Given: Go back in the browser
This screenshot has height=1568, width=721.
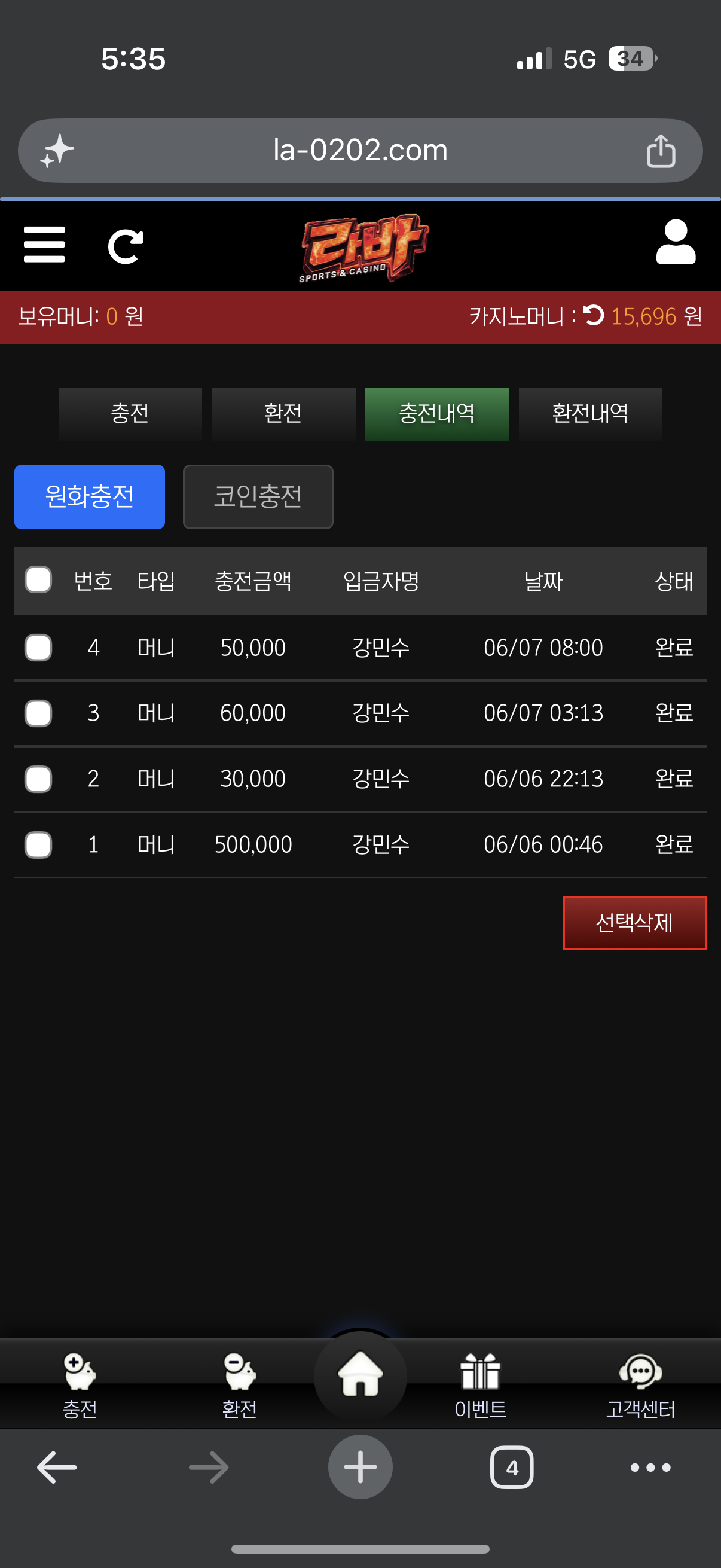Looking at the screenshot, I should (57, 1468).
